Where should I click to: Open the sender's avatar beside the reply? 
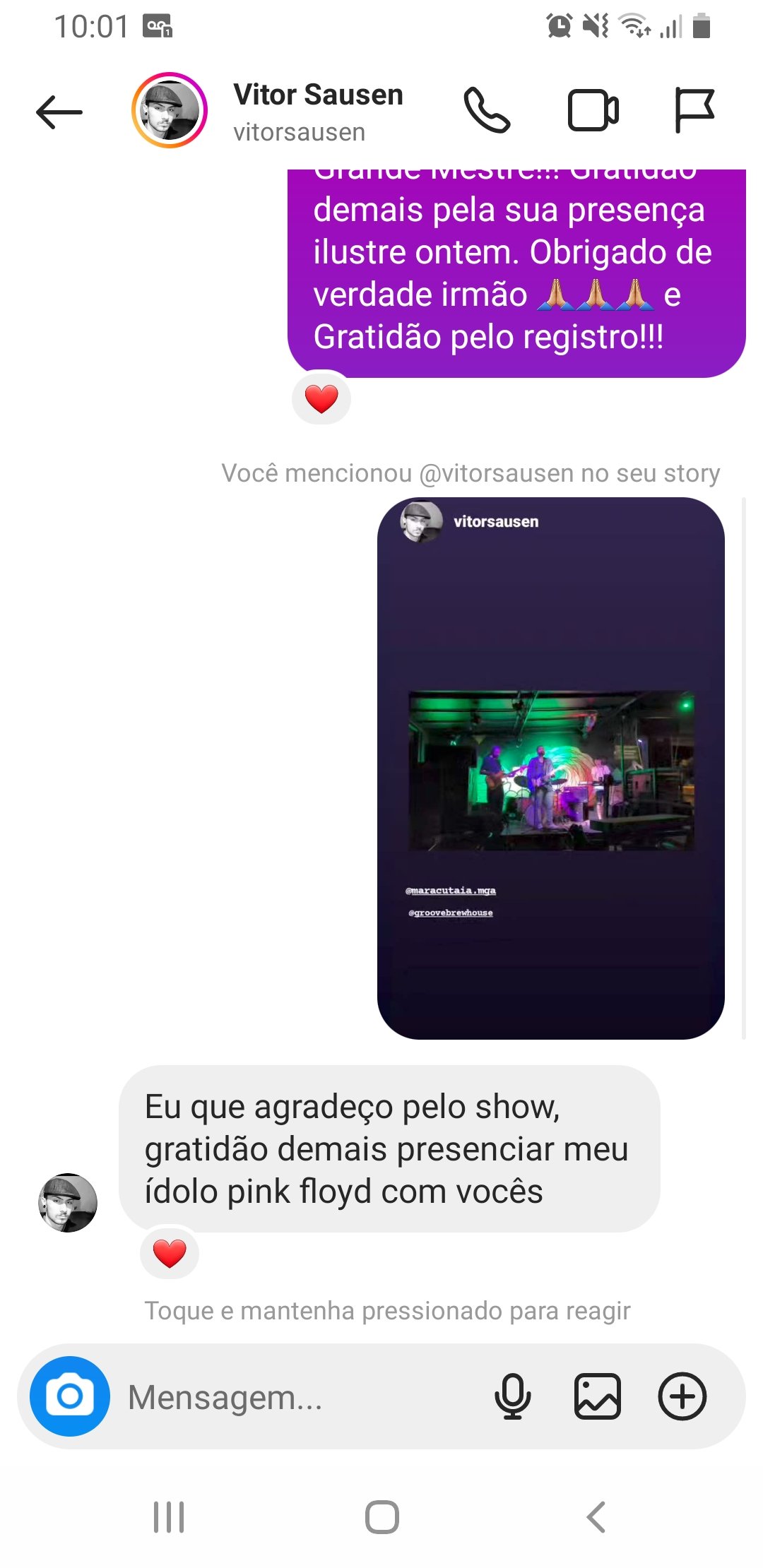click(x=68, y=1202)
